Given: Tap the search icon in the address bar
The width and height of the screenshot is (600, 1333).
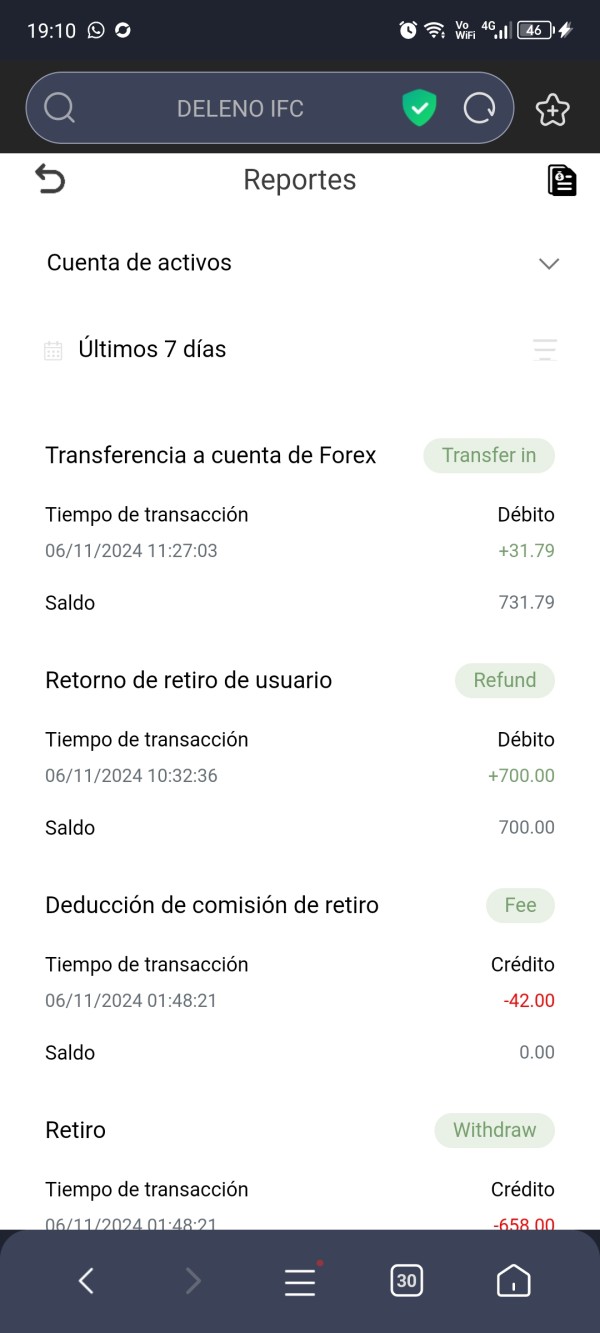Looking at the screenshot, I should pos(60,108).
